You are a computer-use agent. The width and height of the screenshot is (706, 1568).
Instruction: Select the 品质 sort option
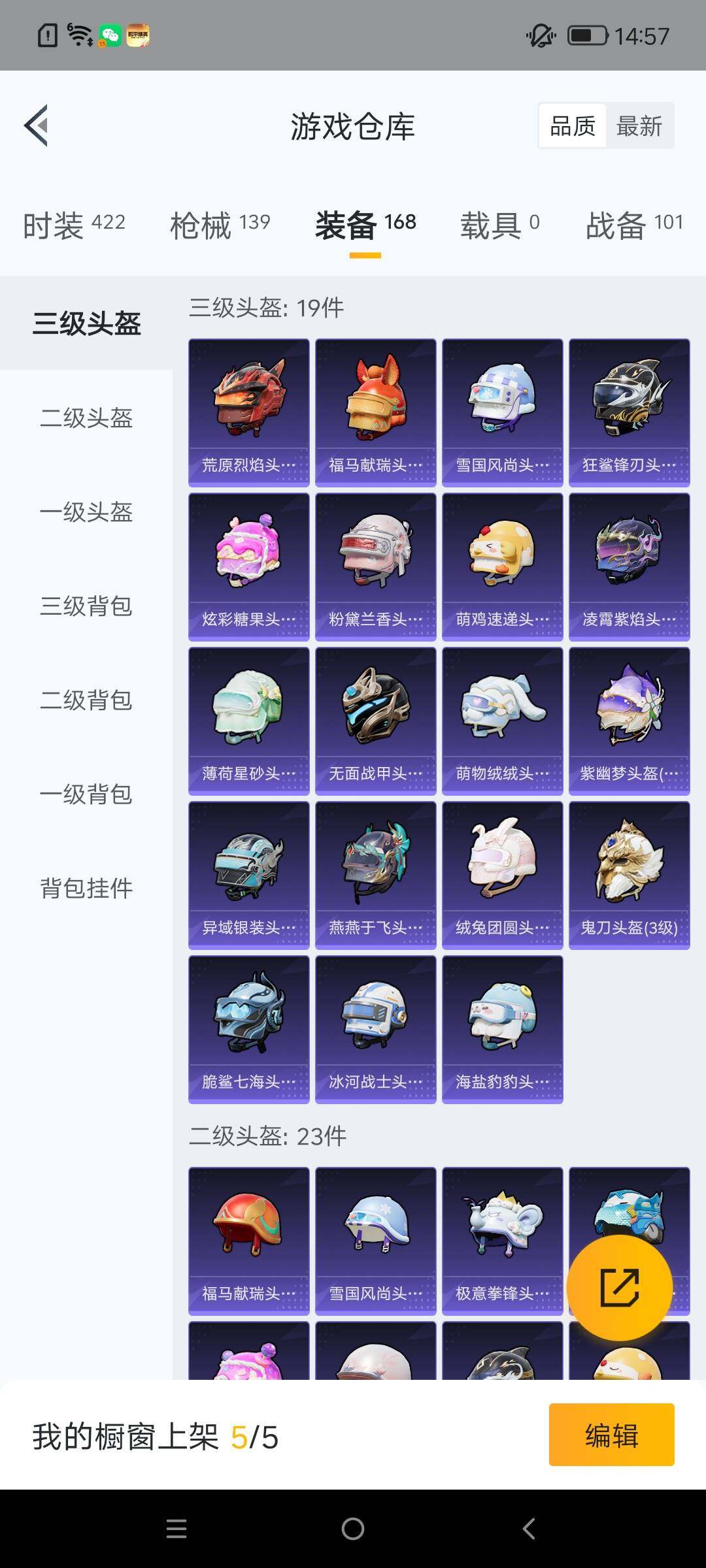point(573,125)
